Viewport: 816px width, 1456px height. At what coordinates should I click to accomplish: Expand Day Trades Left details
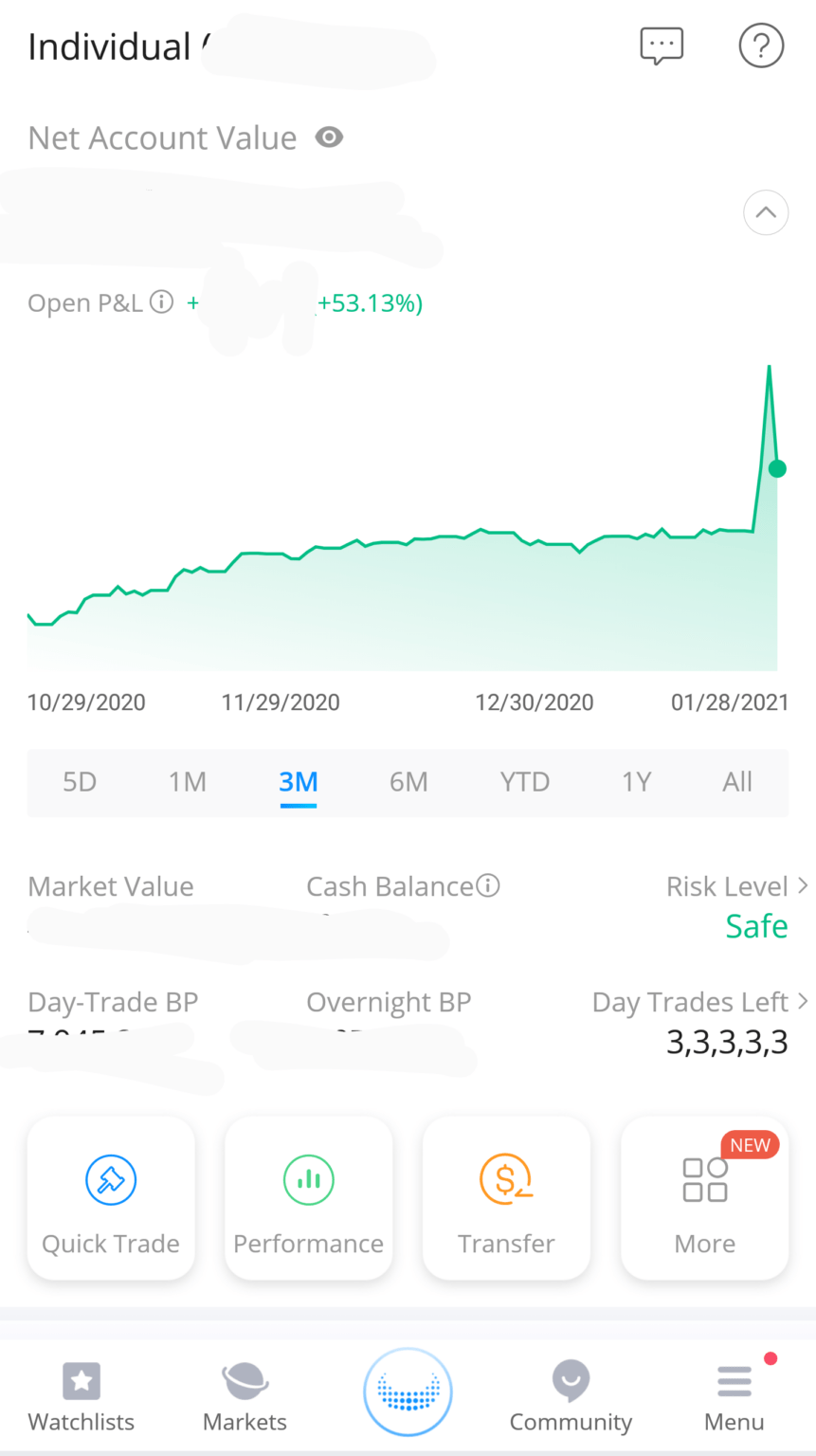tap(693, 1001)
